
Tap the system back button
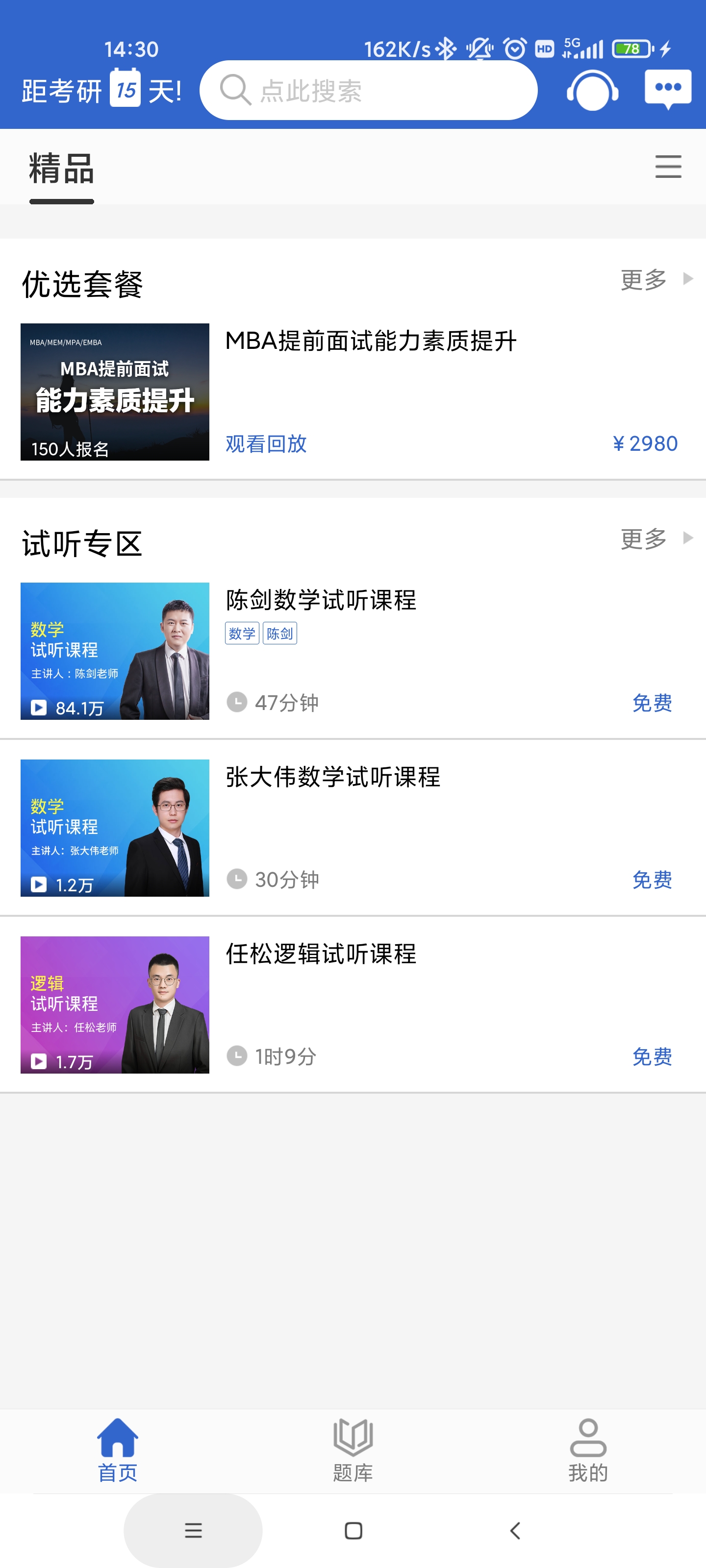click(515, 1530)
